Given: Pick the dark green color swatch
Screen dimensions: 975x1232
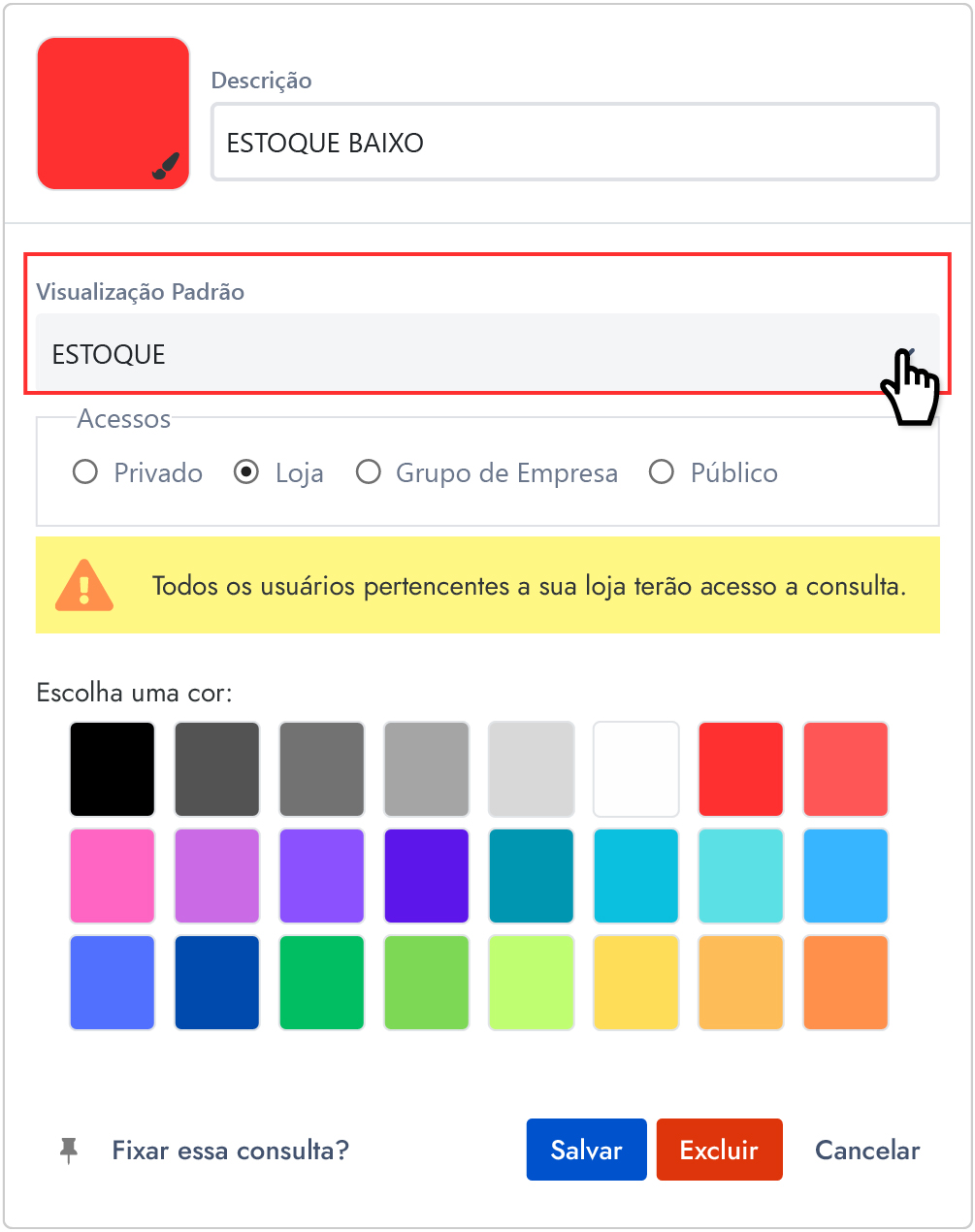Looking at the screenshot, I should (x=322, y=982).
